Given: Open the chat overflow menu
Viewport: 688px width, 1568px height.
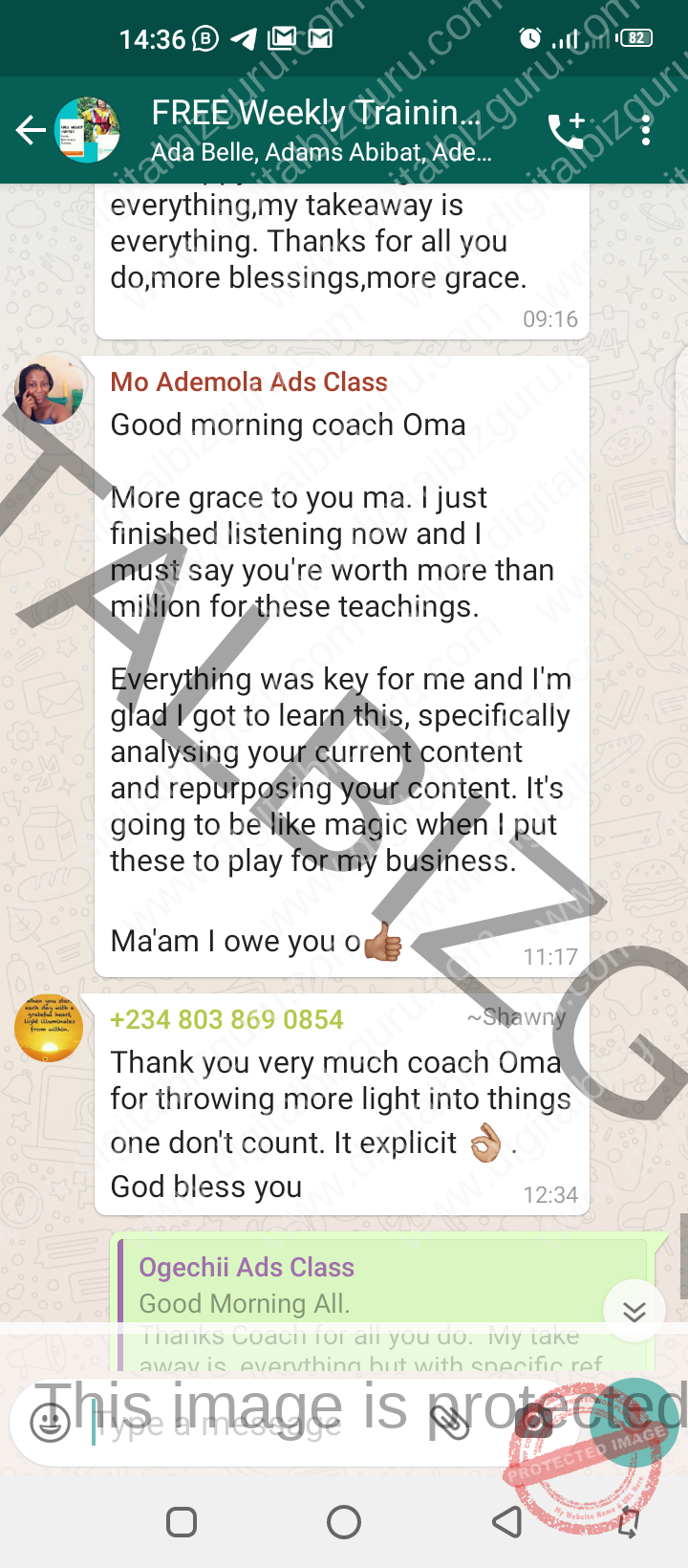Looking at the screenshot, I should pyautogui.click(x=647, y=130).
